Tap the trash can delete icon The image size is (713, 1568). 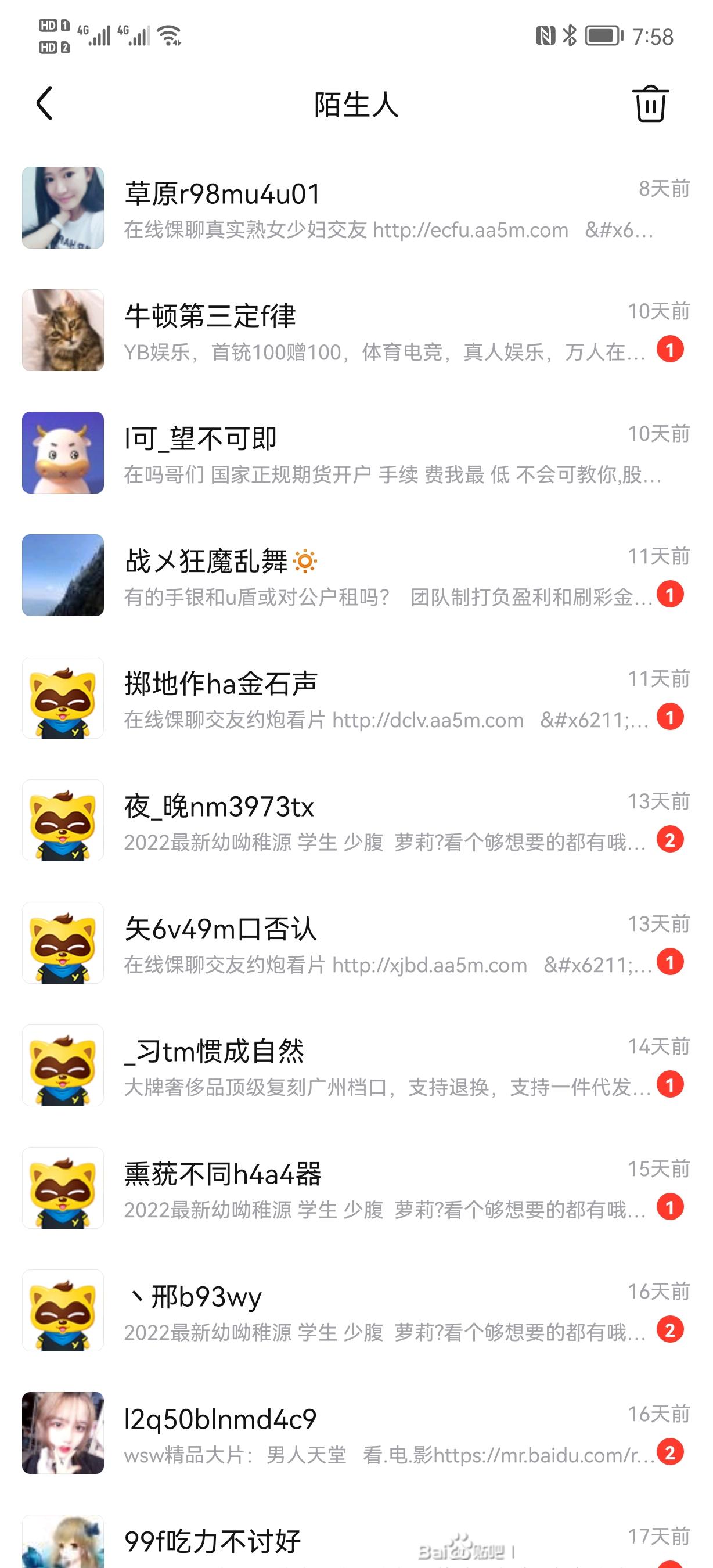coord(650,103)
